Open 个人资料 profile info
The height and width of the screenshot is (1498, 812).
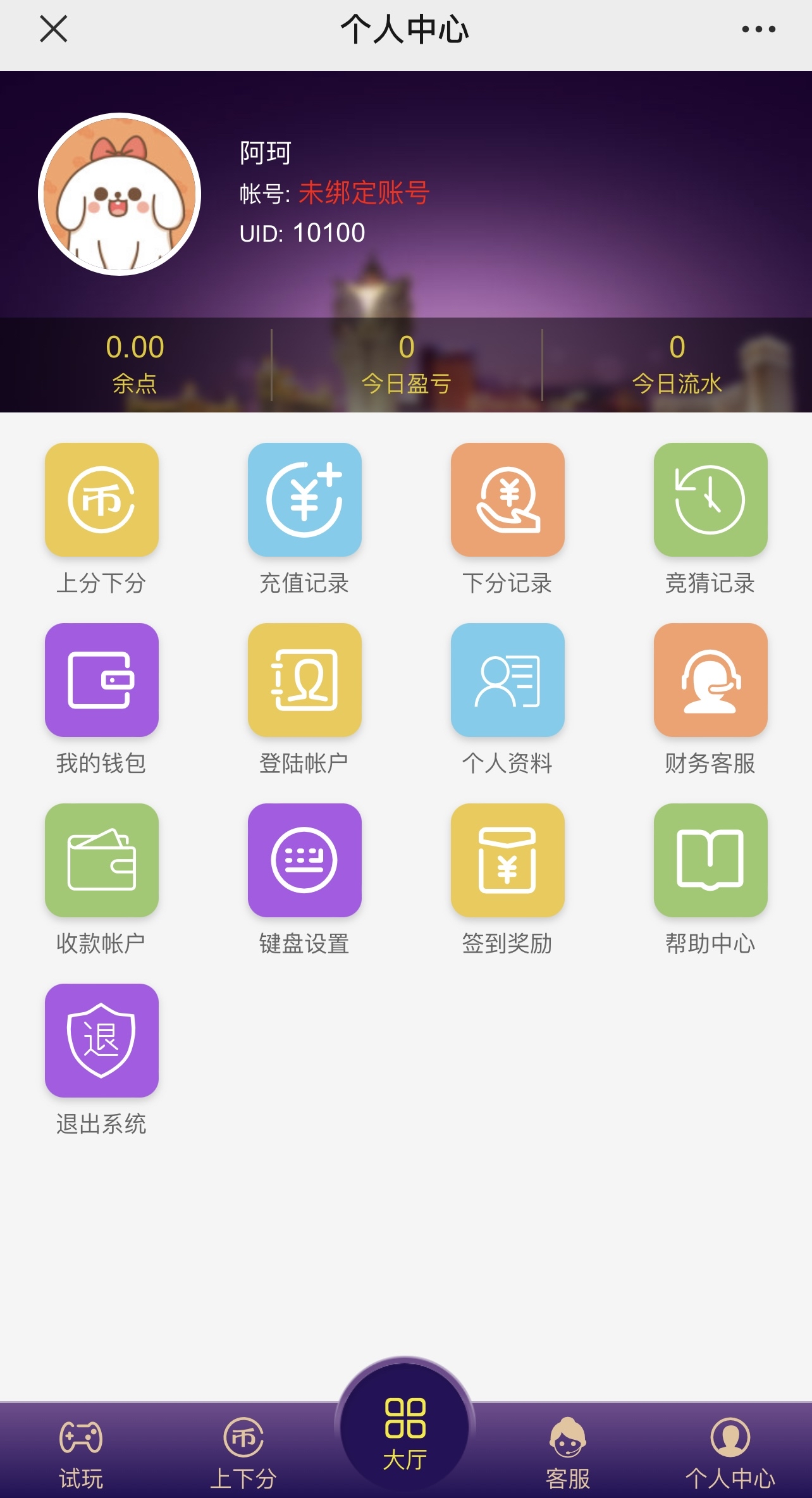(507, 680)
